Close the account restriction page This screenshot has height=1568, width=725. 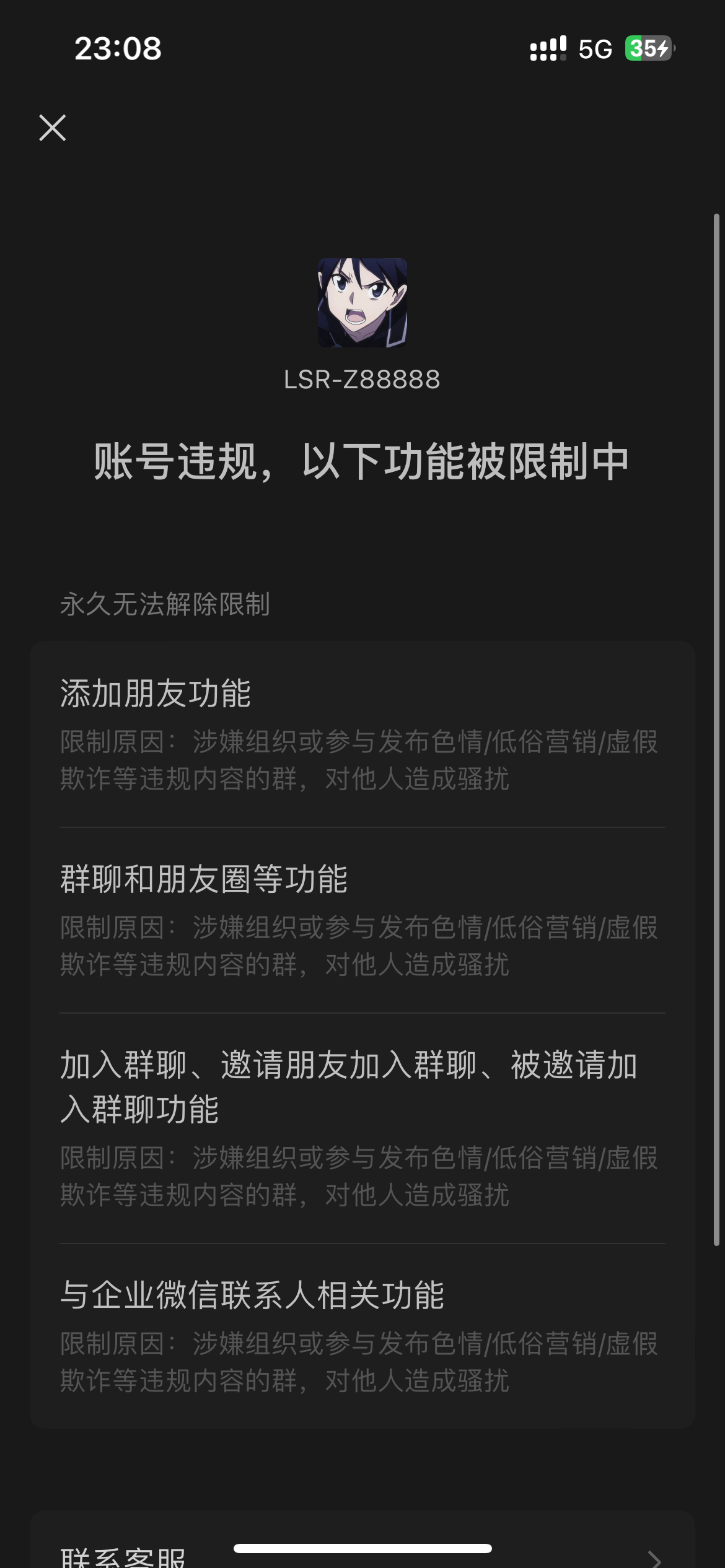tap(53, 128)
